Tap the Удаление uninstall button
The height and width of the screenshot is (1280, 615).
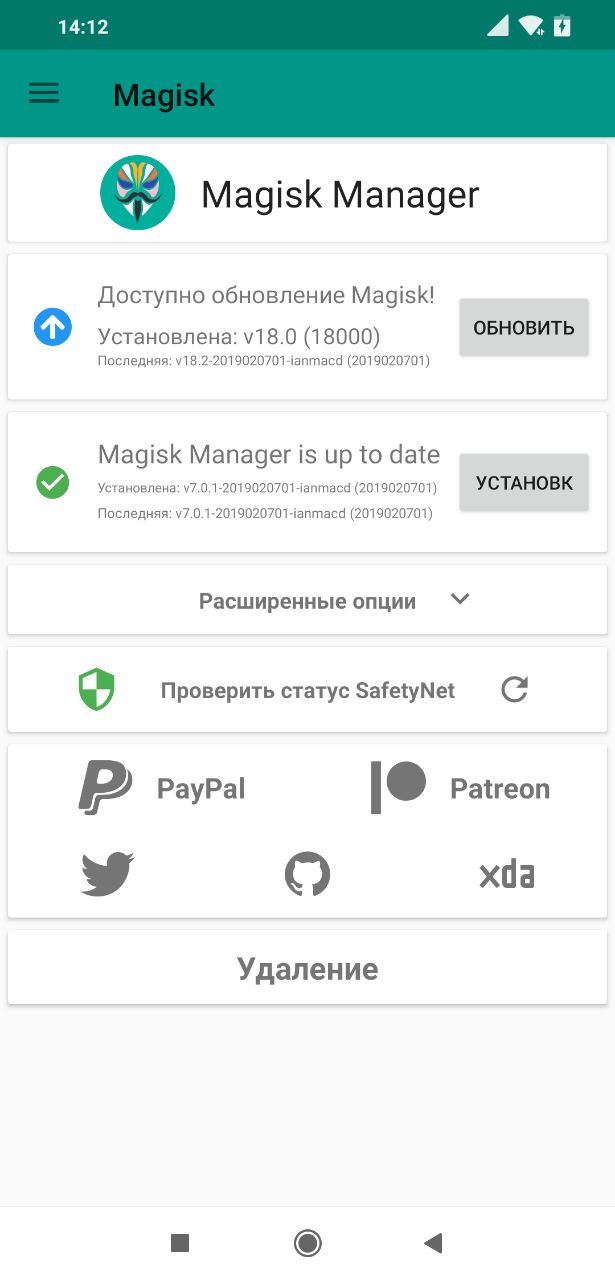(x=307, y=969)
